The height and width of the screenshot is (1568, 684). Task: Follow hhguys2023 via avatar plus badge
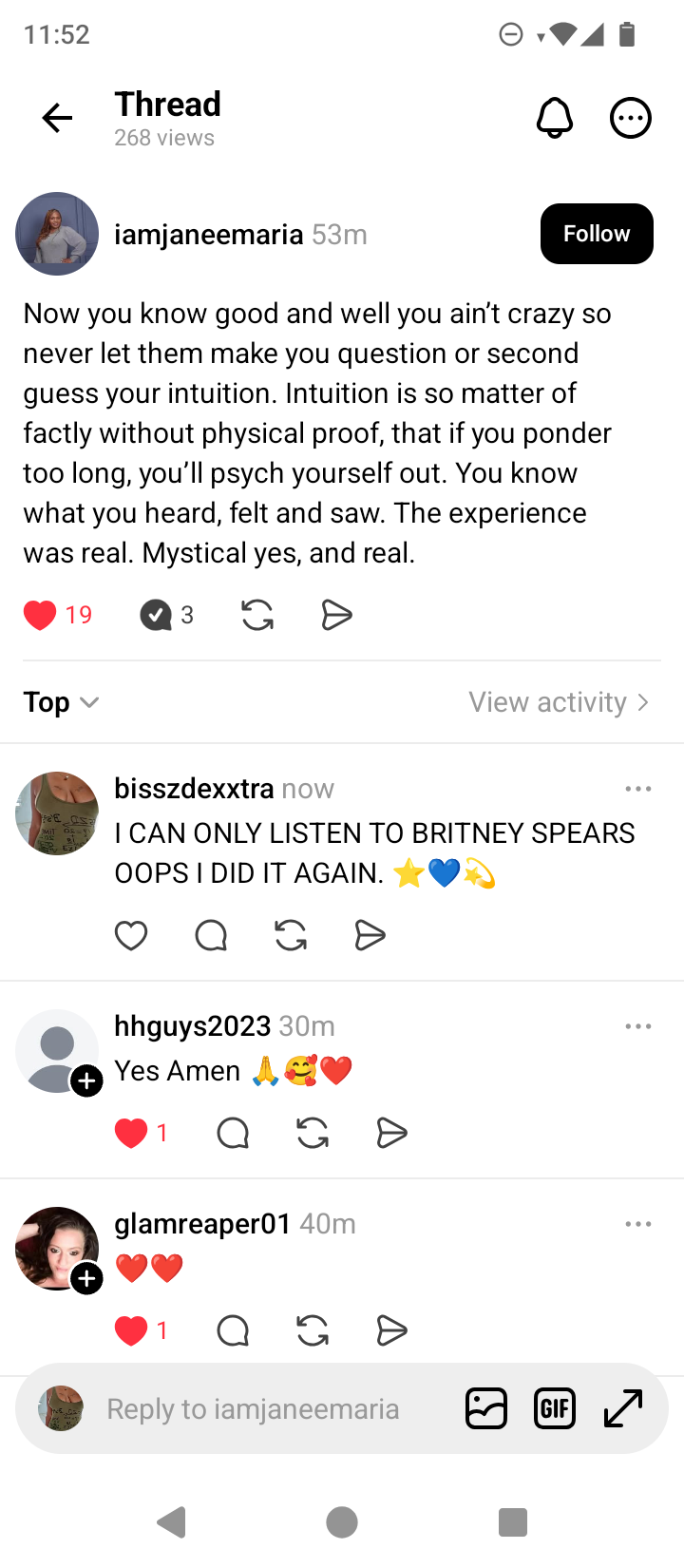tap(87, 1081)
